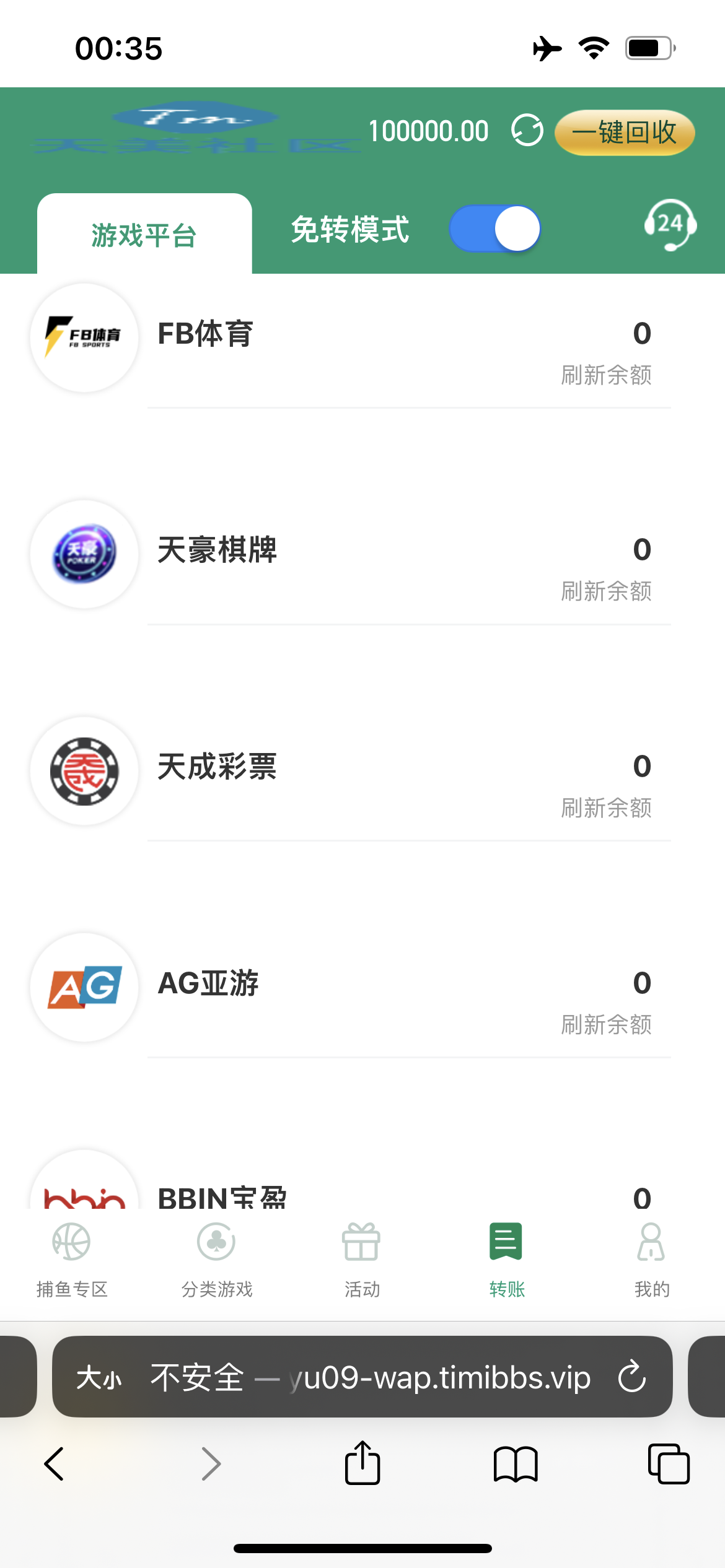Open browser bookmarks
Screen dimensions: 725x1568
[516, 1464]
